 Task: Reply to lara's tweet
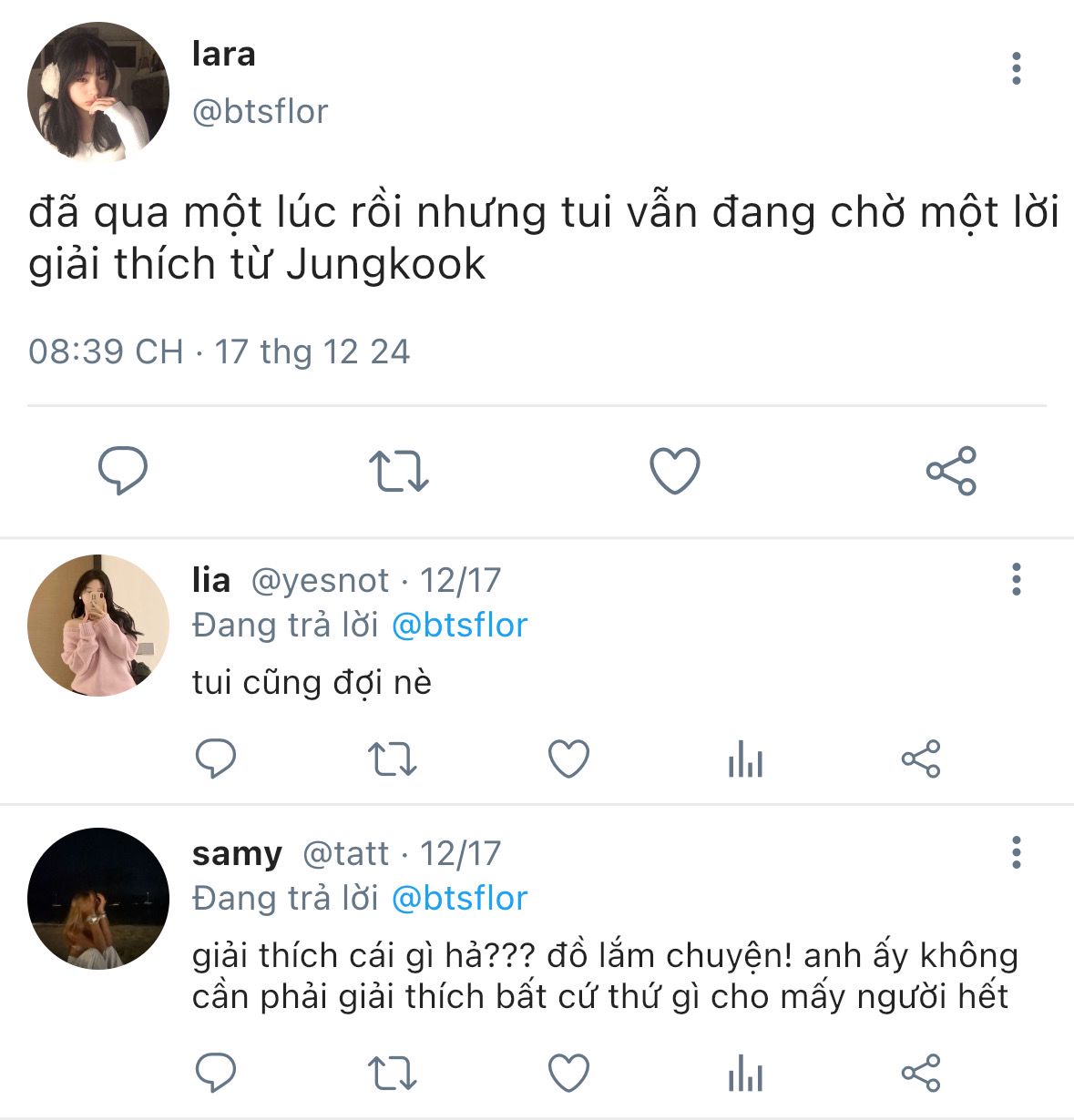point(123,471)
